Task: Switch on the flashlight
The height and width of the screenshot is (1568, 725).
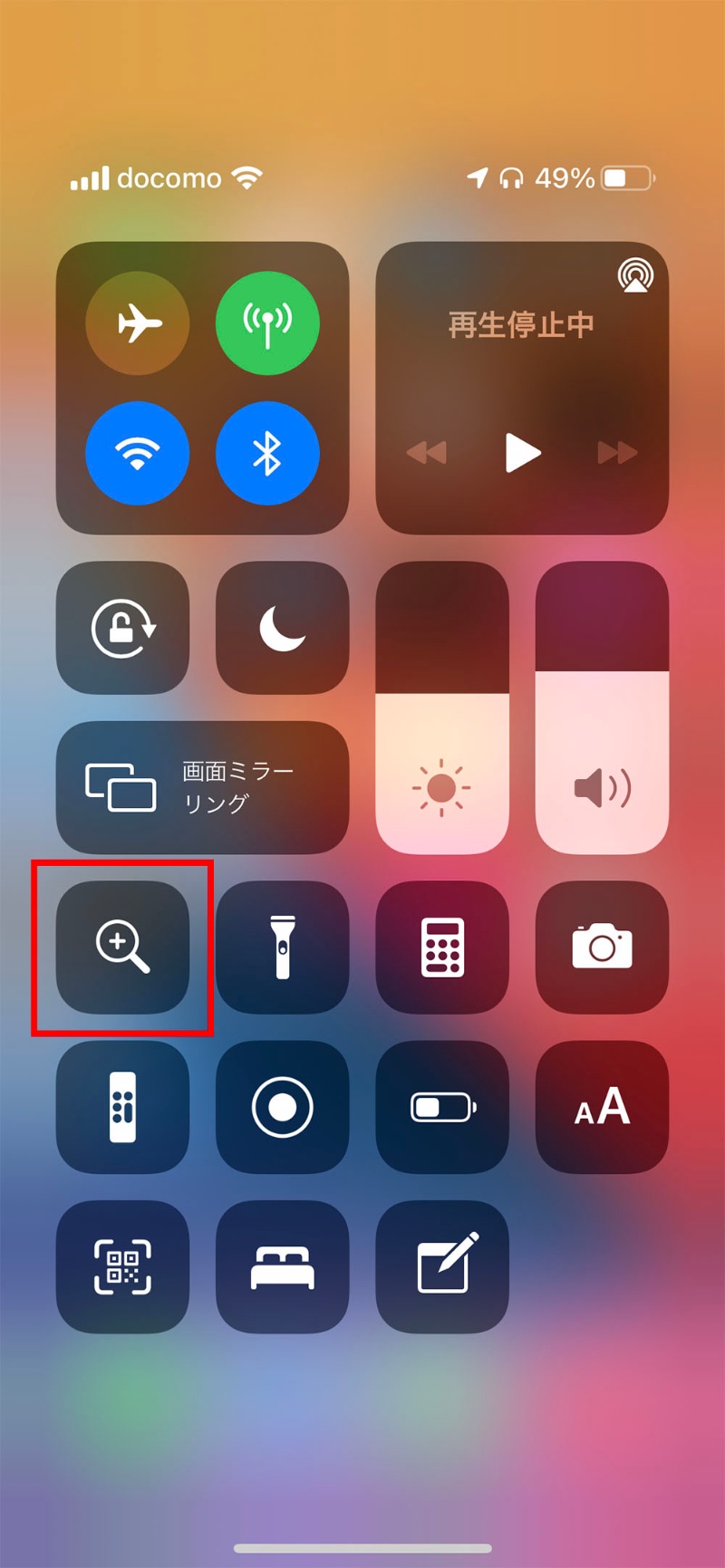Action: coord(282,947)
